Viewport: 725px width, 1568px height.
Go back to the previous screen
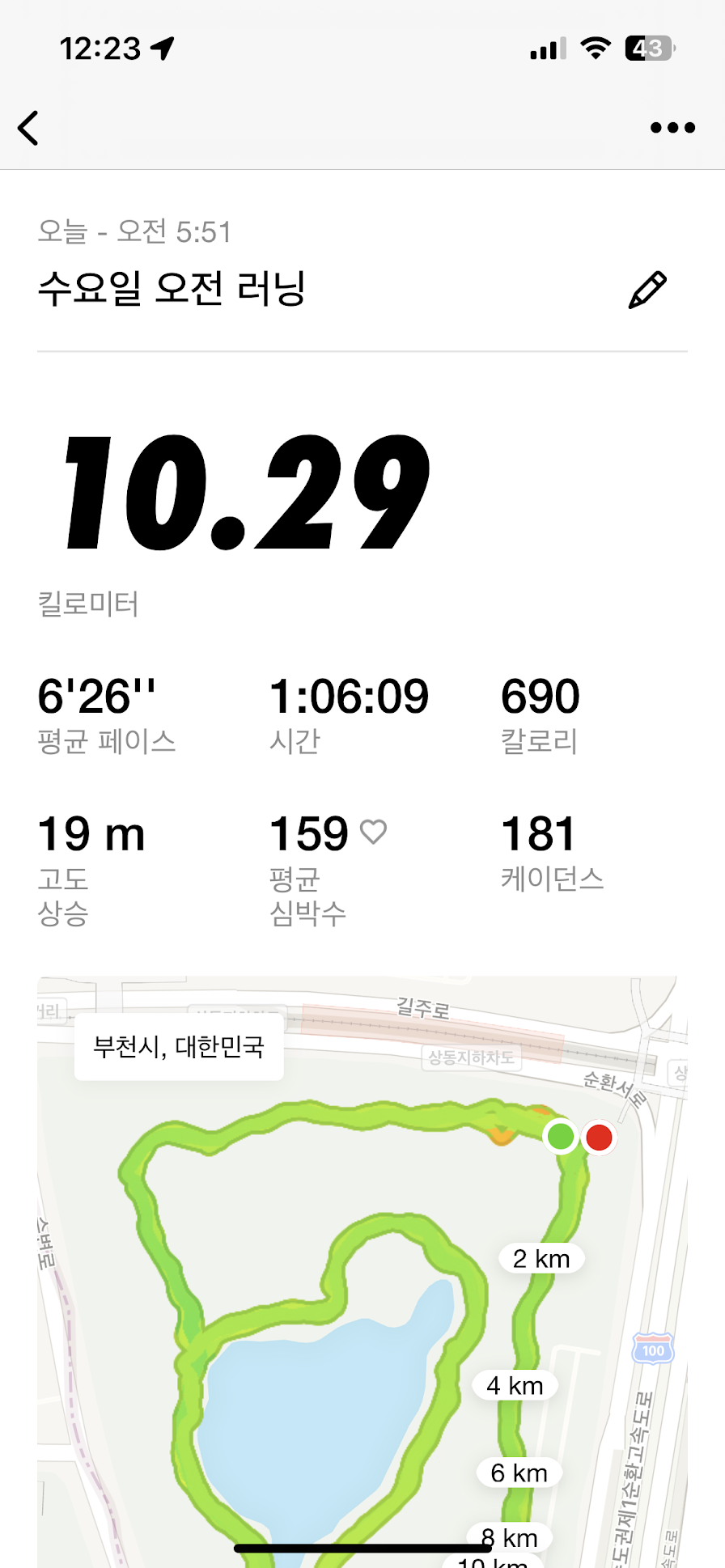29,128
